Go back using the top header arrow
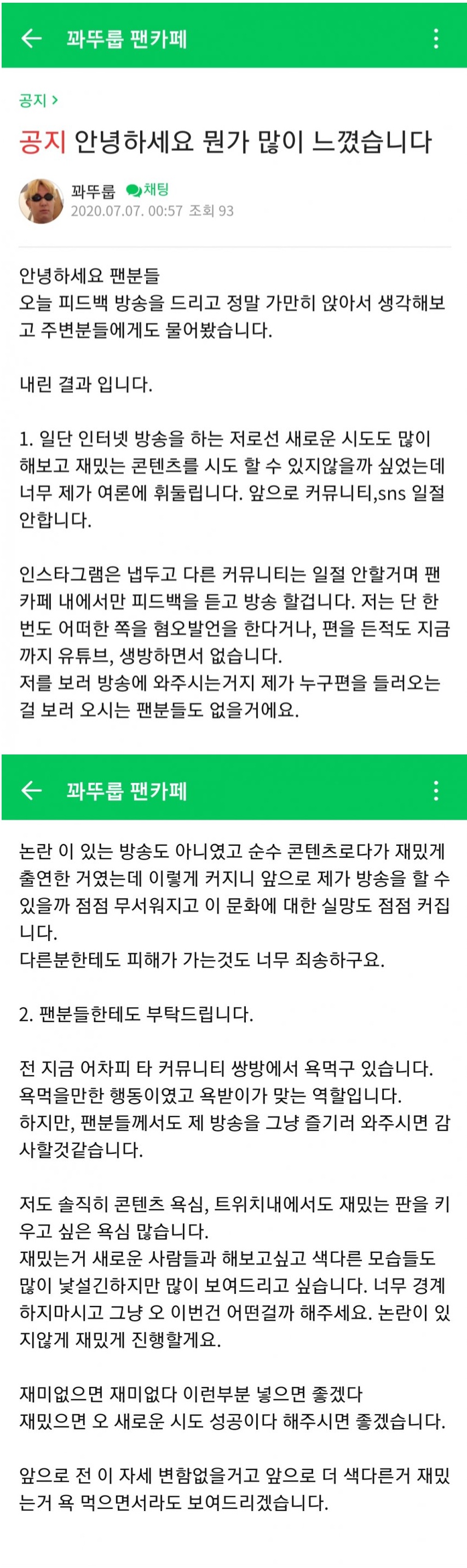Viewport: 467px width, 1568px height. [31, 38]
